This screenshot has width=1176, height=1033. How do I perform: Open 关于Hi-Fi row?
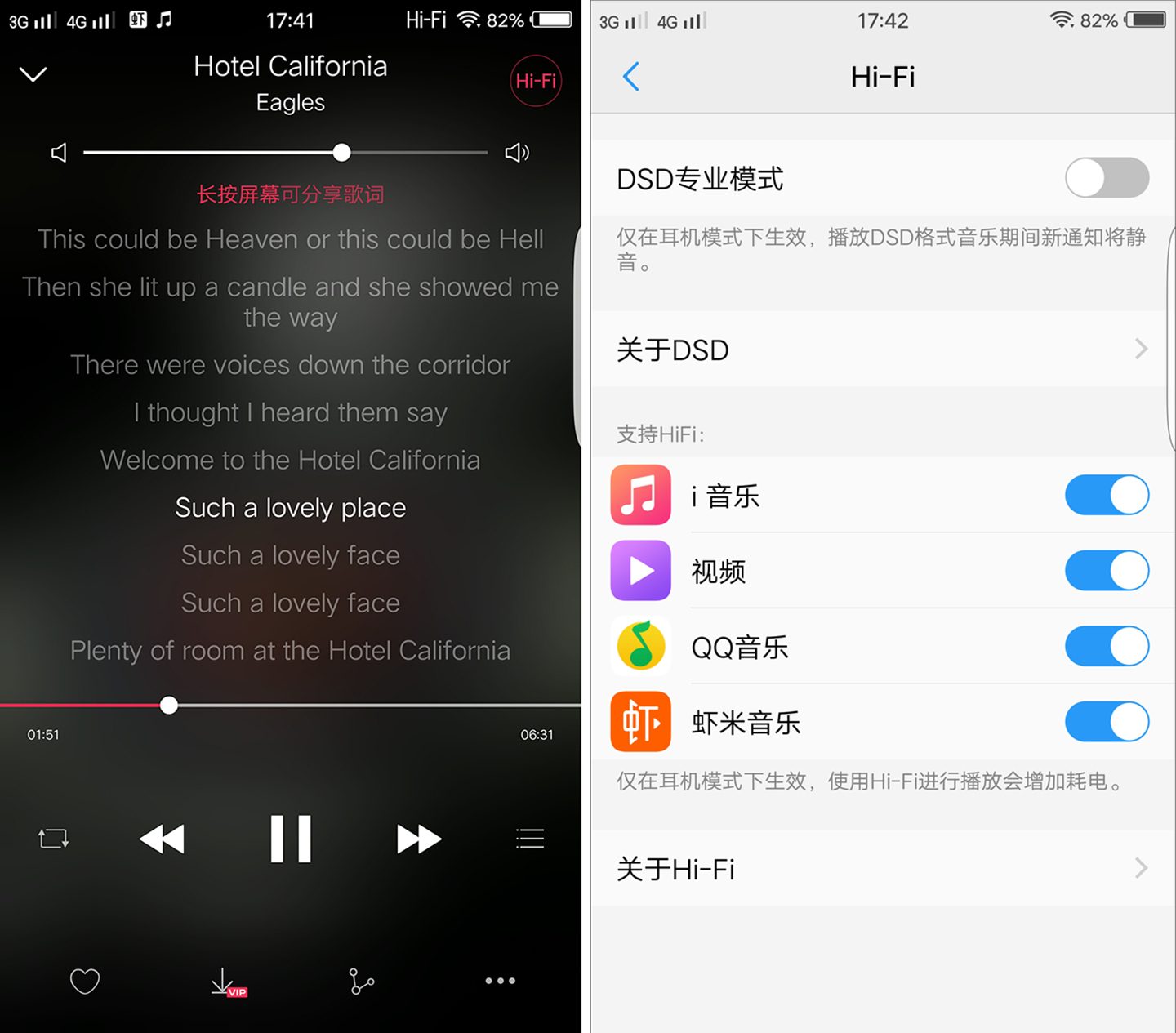882,868
